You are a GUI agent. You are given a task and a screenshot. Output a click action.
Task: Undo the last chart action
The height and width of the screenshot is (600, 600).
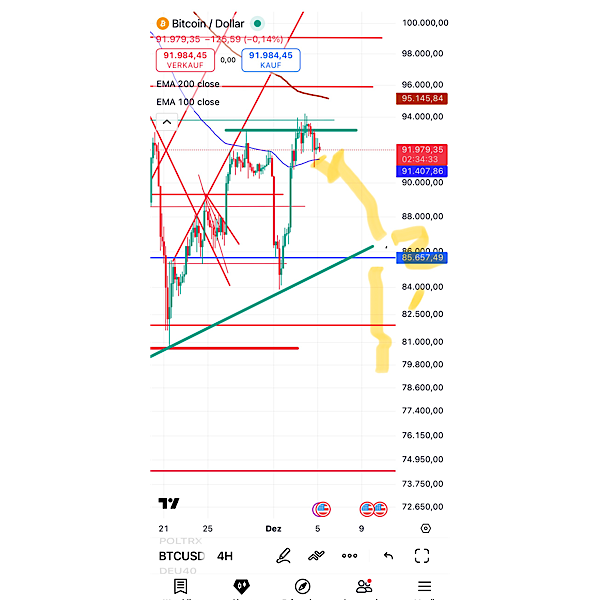[x=388, y=556]
